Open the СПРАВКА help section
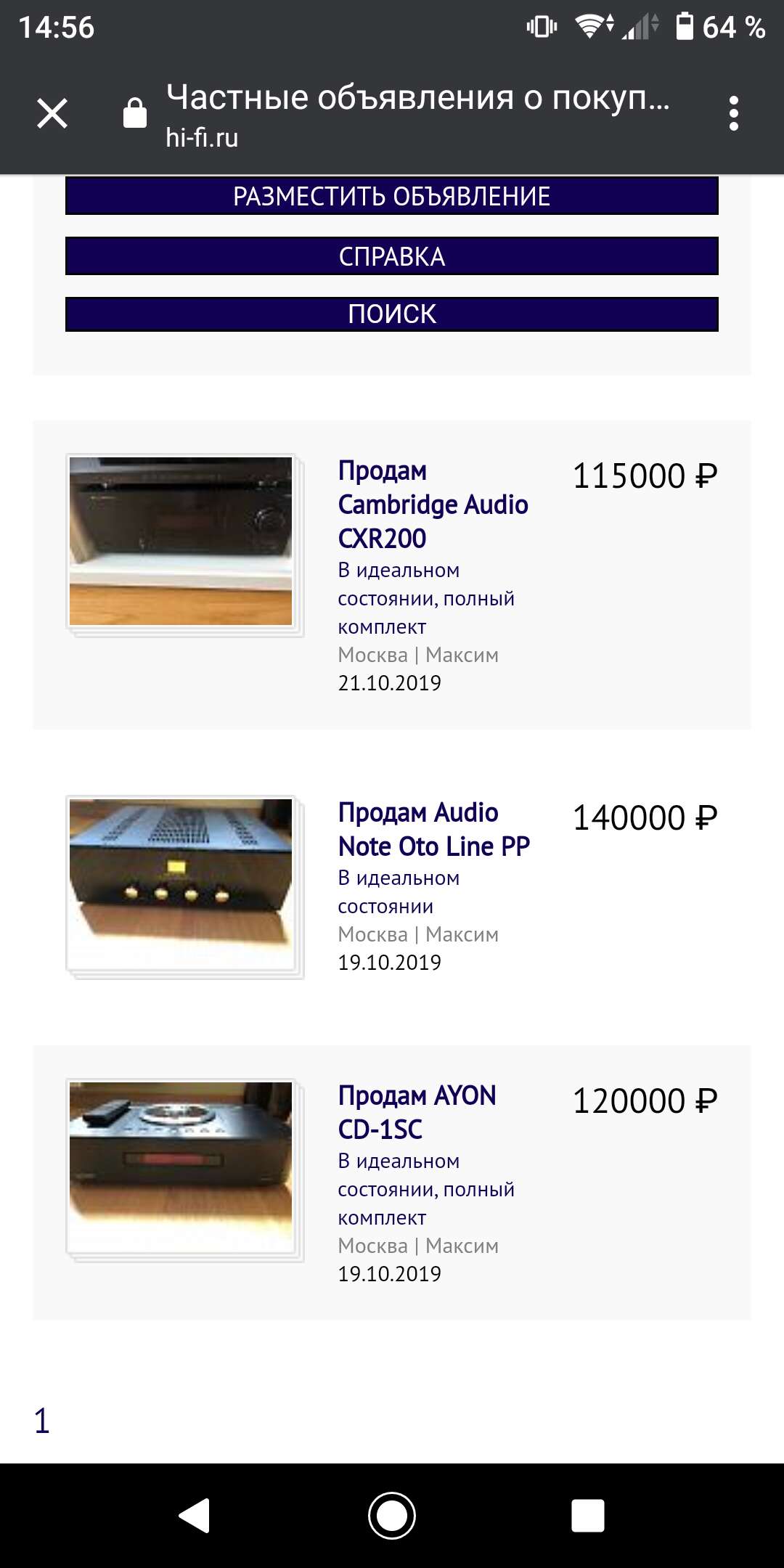 (x=392, y=256)
